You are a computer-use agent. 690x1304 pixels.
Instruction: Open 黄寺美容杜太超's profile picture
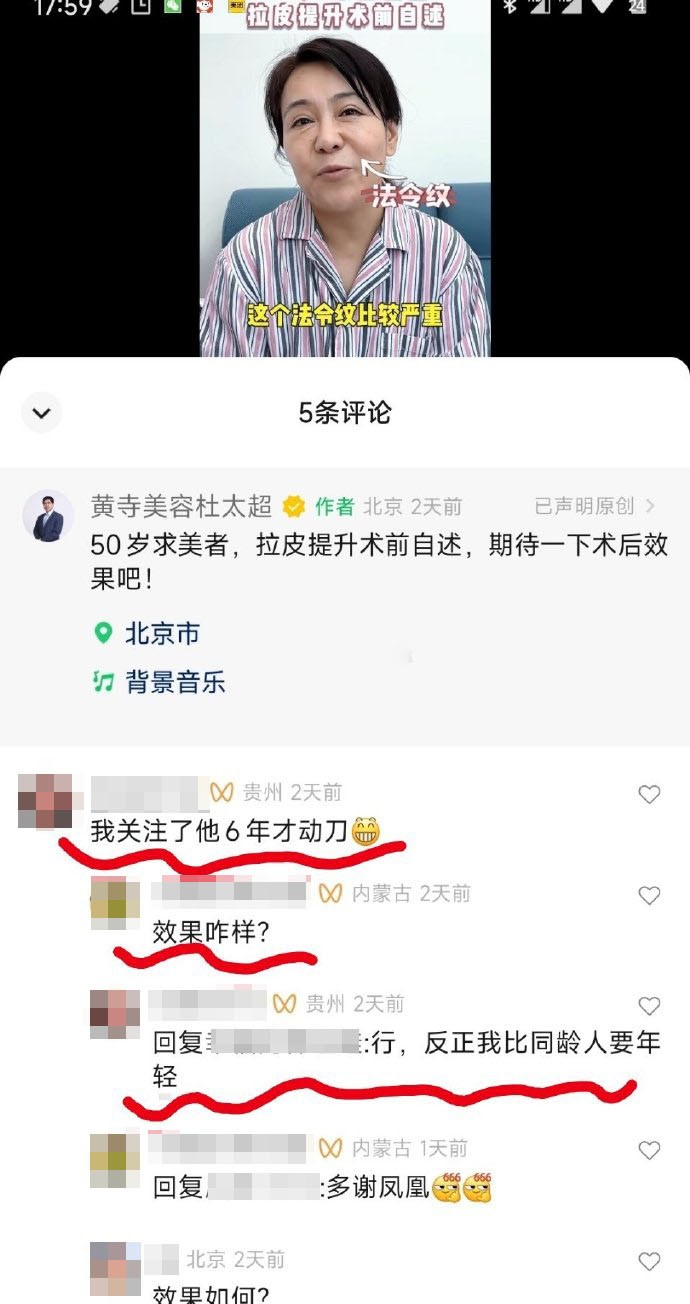point(48,516)
